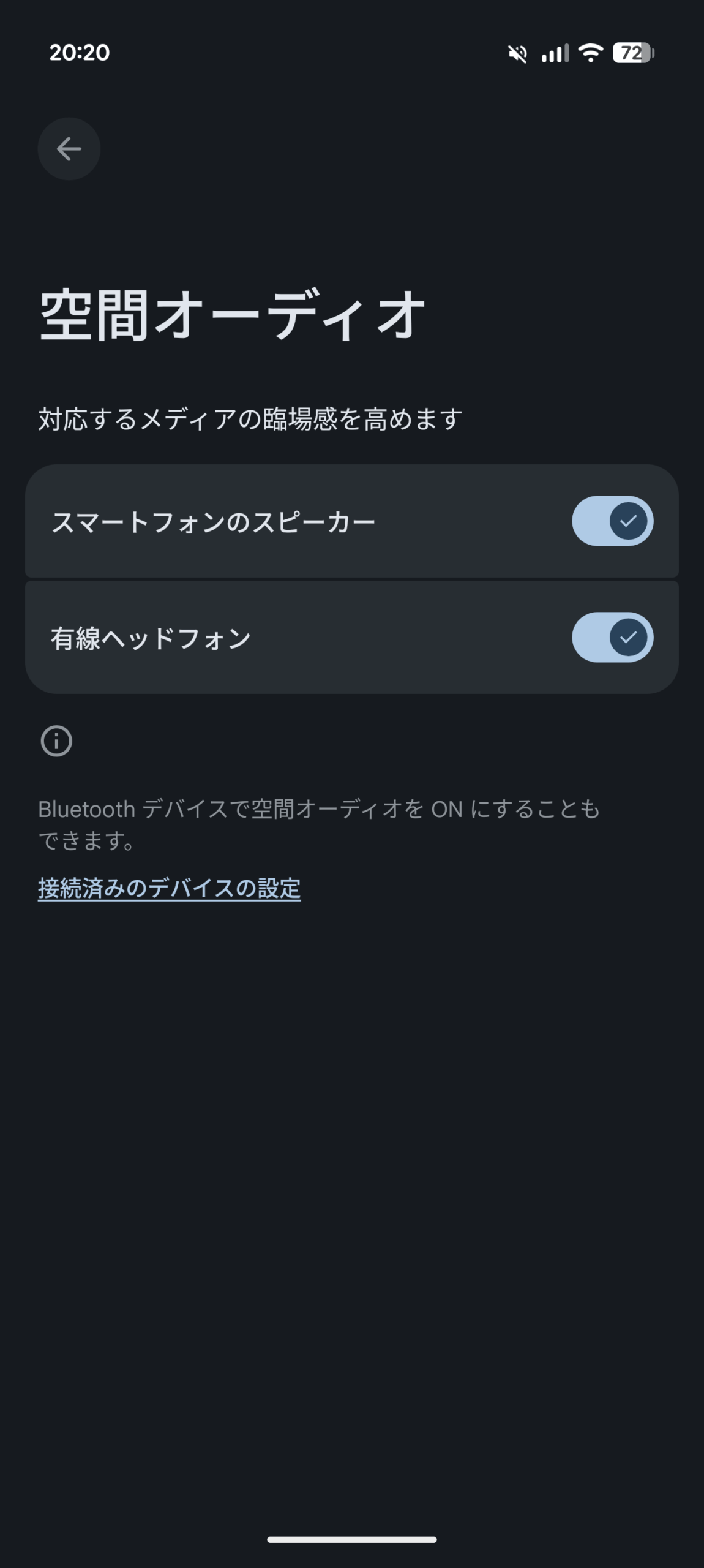Toggle off スマートフォンのスピーカー spatial audio switch
Image resolution: width=704 pixels, height=1568 pixels.
(612, 521)
